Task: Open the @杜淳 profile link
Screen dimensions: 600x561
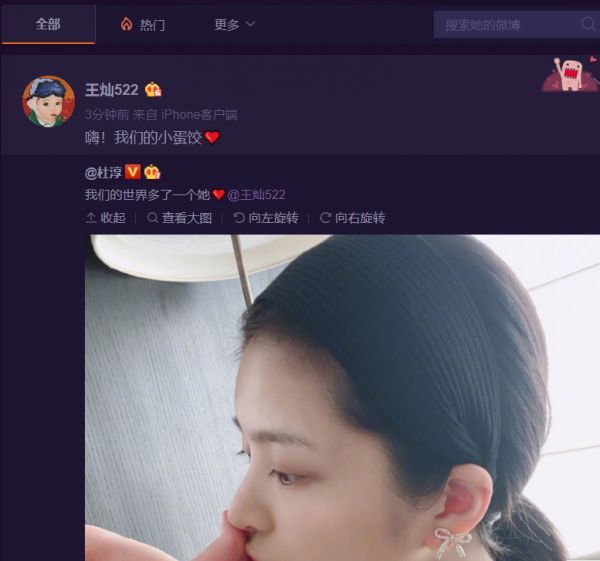Action: (102, 172)
